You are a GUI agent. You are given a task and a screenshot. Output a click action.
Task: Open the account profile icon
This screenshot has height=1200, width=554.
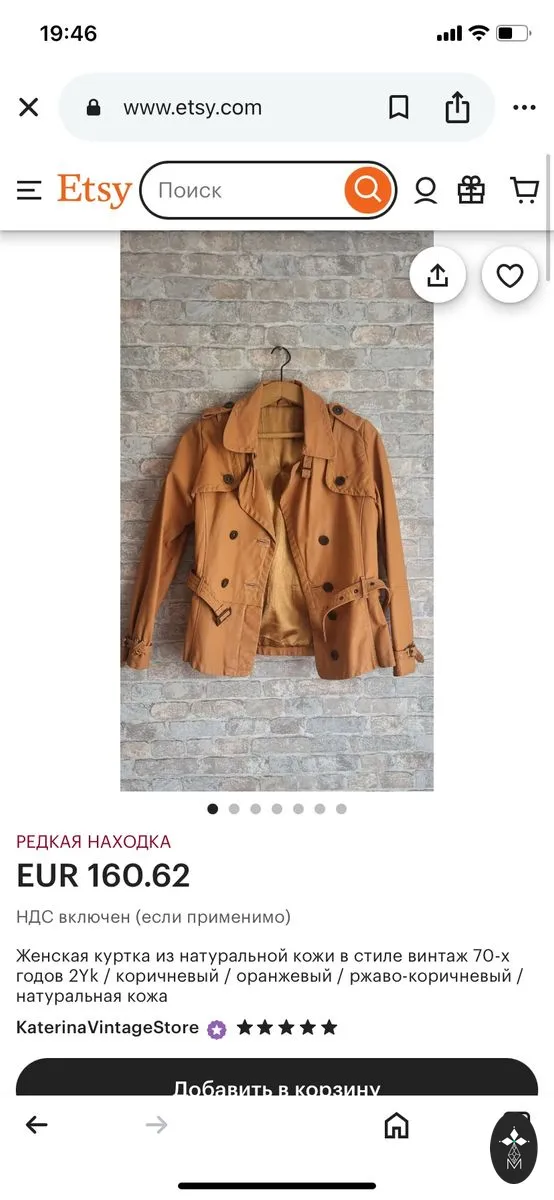click(x=426, y=190)
